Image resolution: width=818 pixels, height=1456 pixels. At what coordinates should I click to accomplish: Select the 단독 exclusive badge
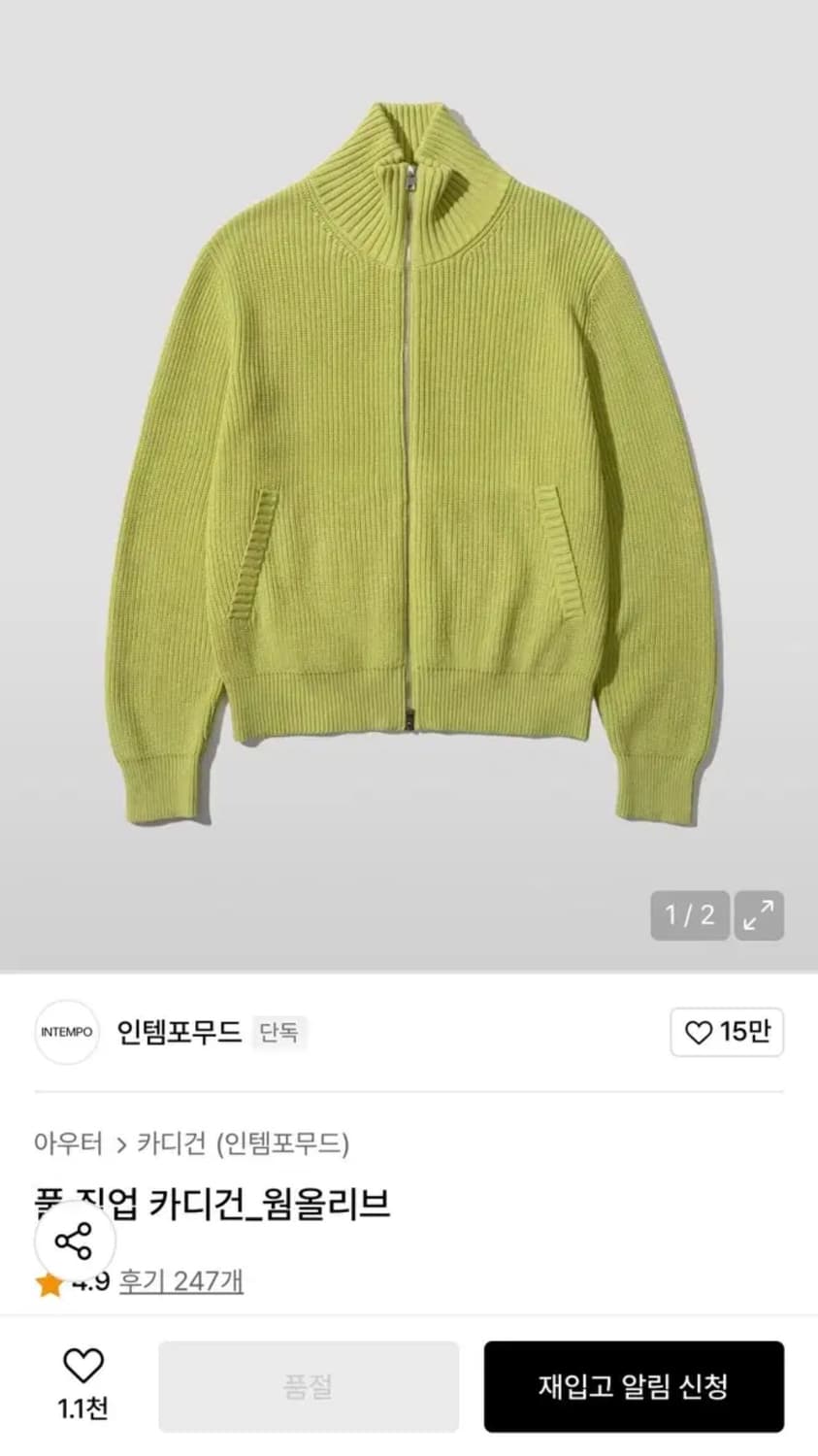tap(280, 1032)
